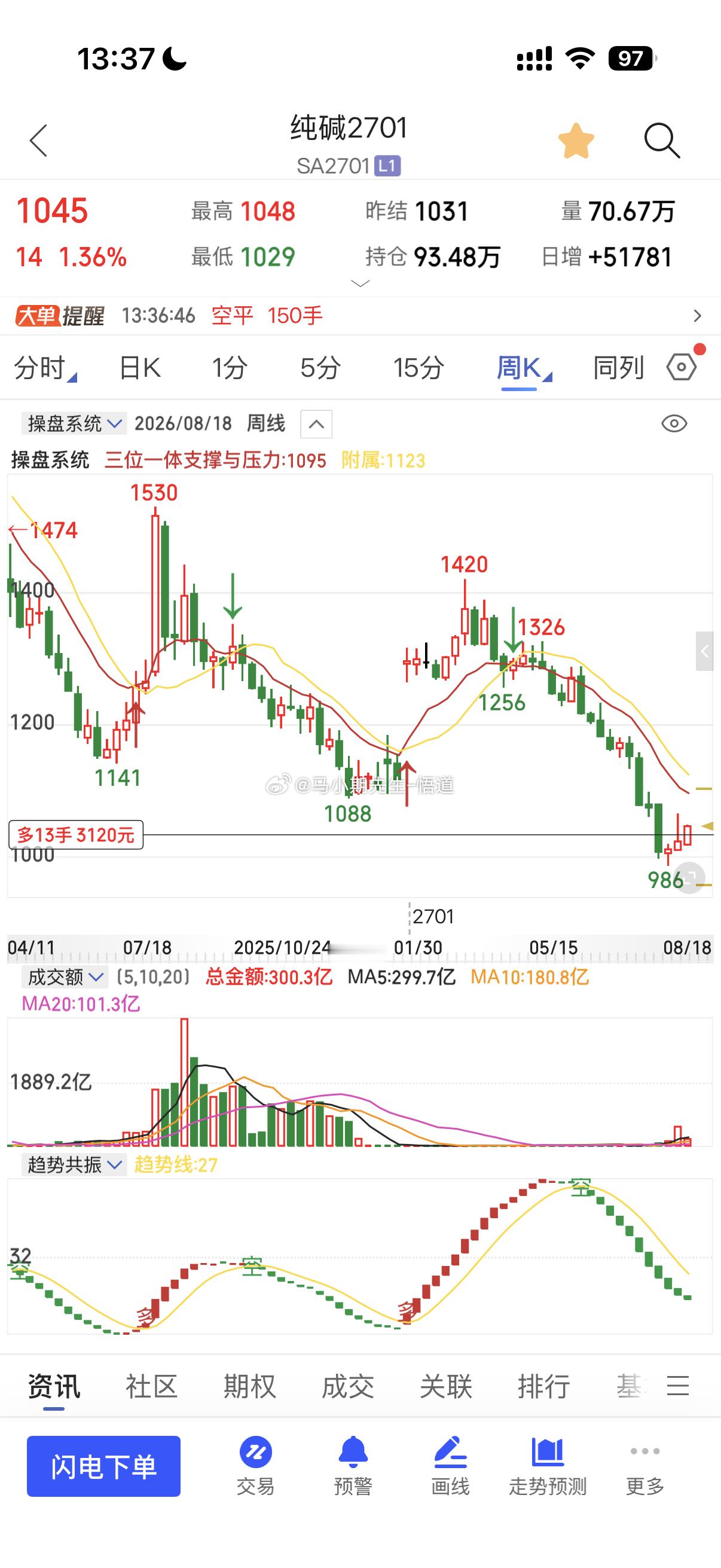Image resolution: width=721 pixels, height=1568 pixels.
Task: Open the 趋势共振 indicator dropdown
Action: (74, 1164)
